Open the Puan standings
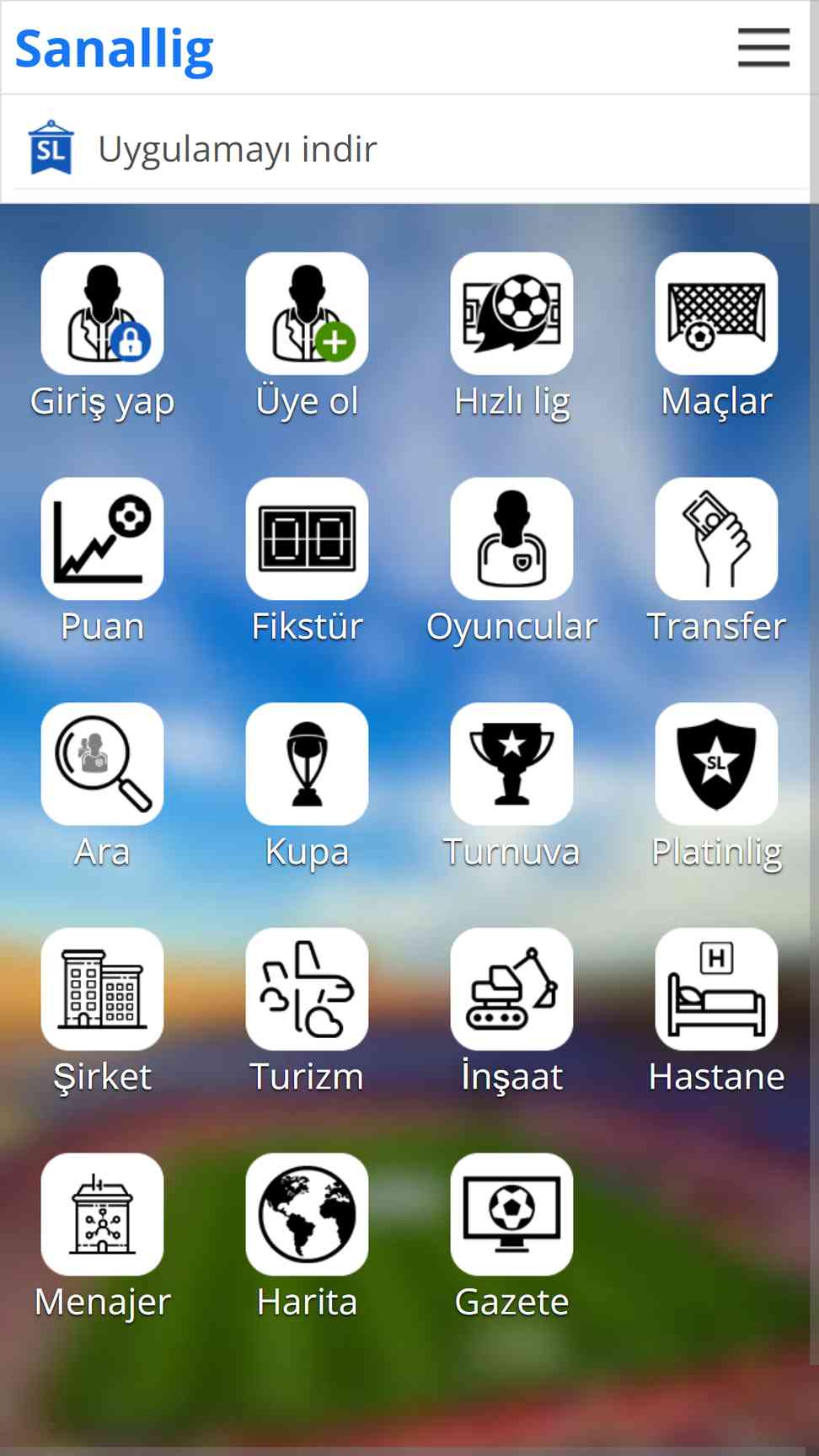 click(x=102, y=538)
